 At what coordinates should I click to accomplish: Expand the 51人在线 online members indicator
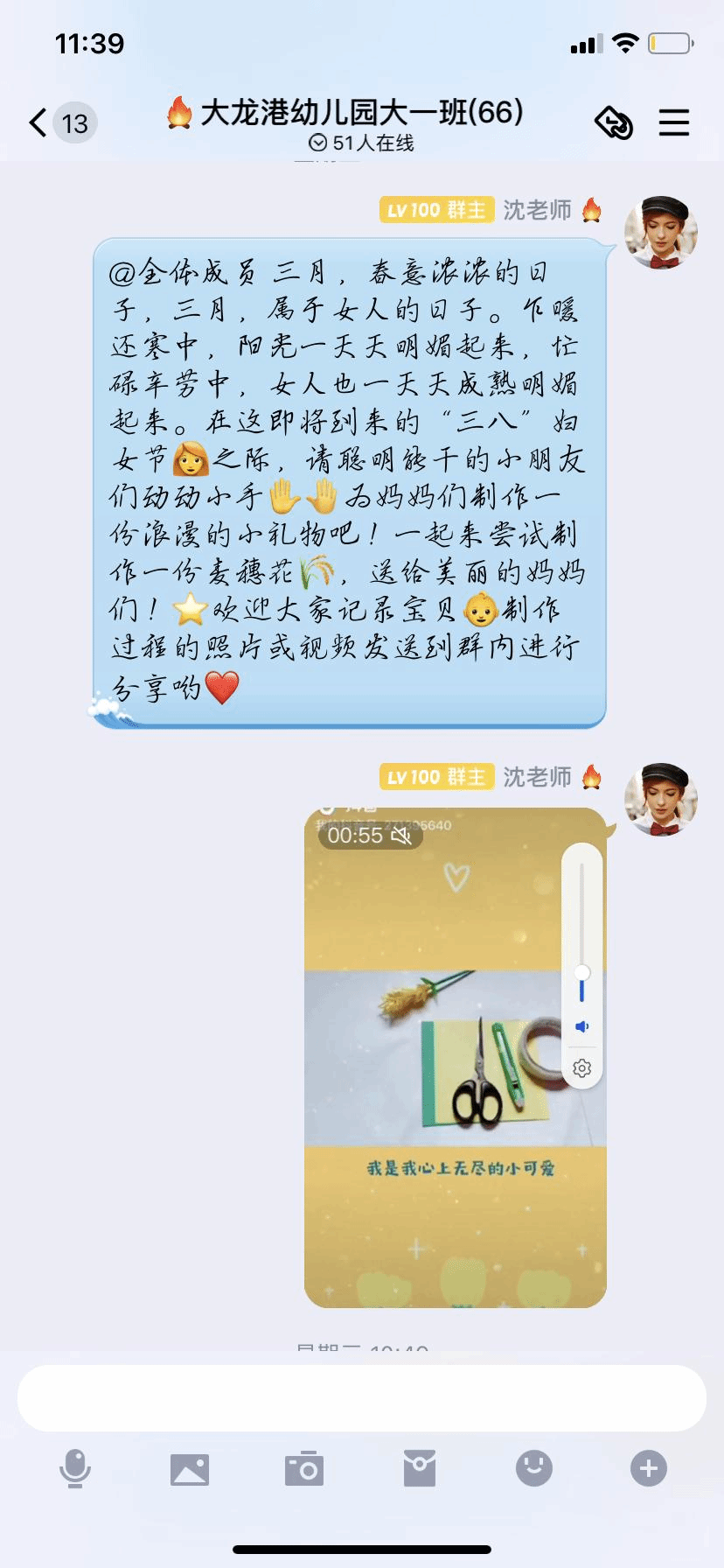pyautogui.click(x=361, y=143)
